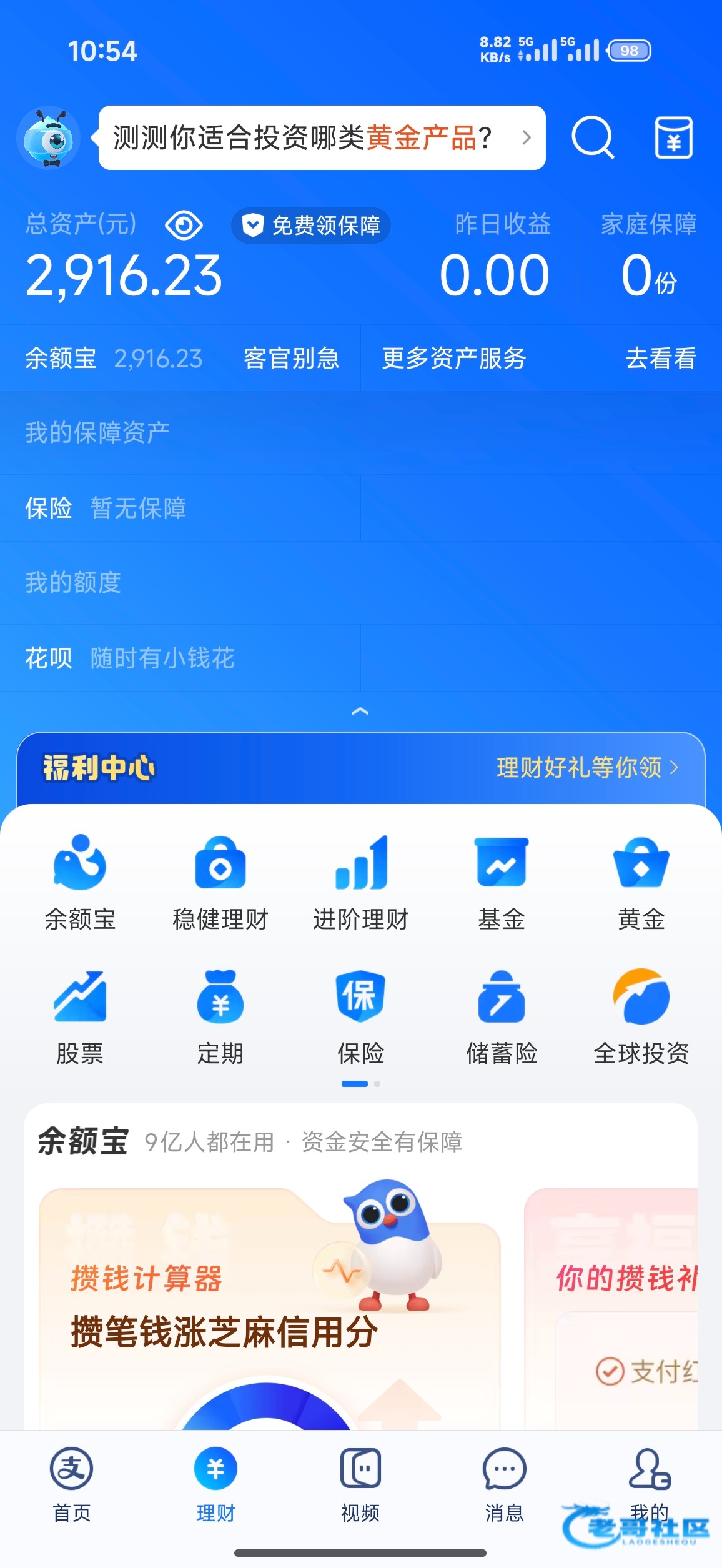Open the 基金 section

click(x=501, y=882)
